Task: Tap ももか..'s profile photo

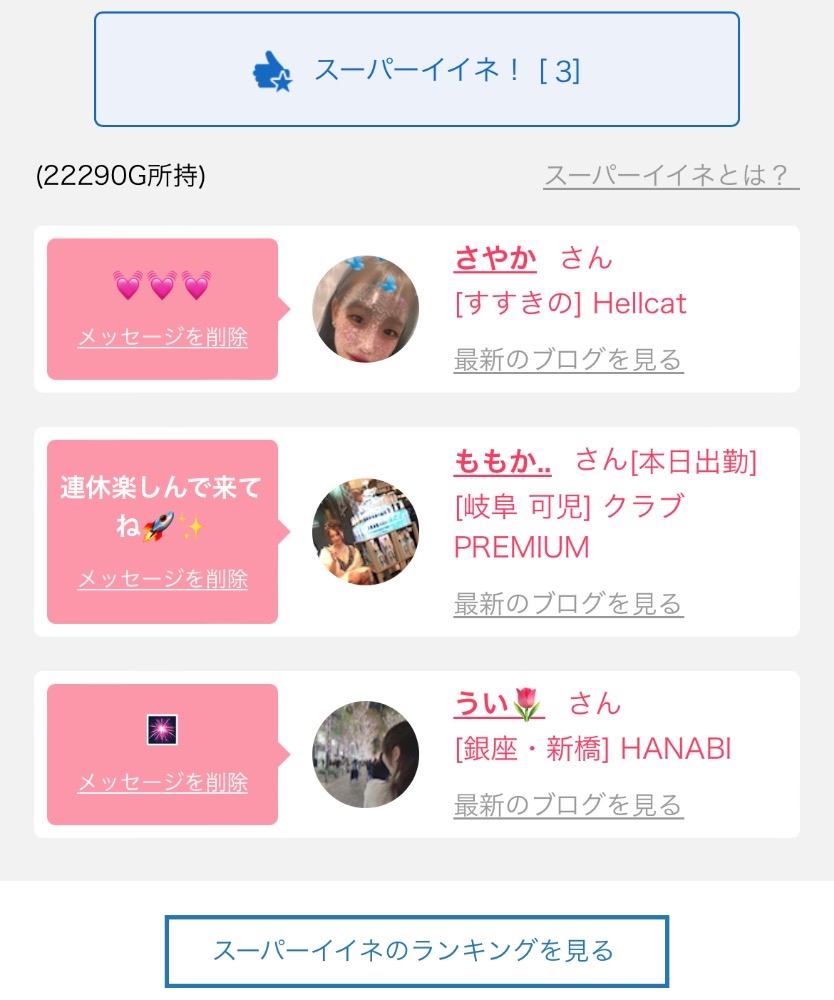Action: [365, 531]
